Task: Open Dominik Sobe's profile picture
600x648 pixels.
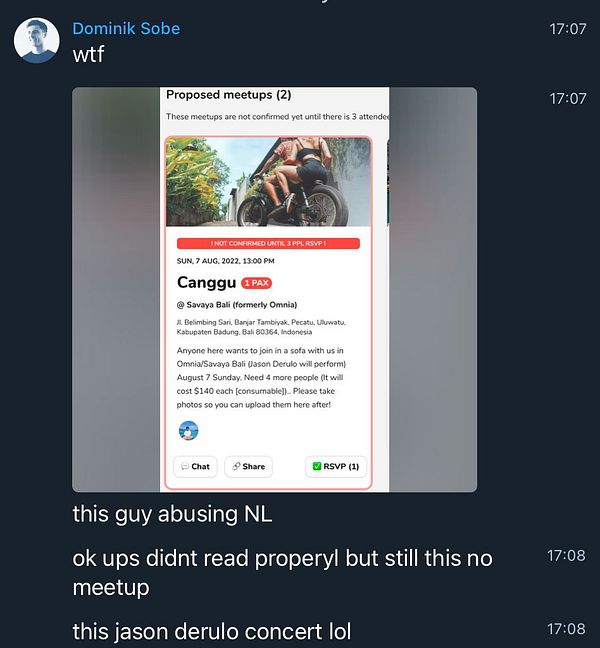Action: coord(37,40)
